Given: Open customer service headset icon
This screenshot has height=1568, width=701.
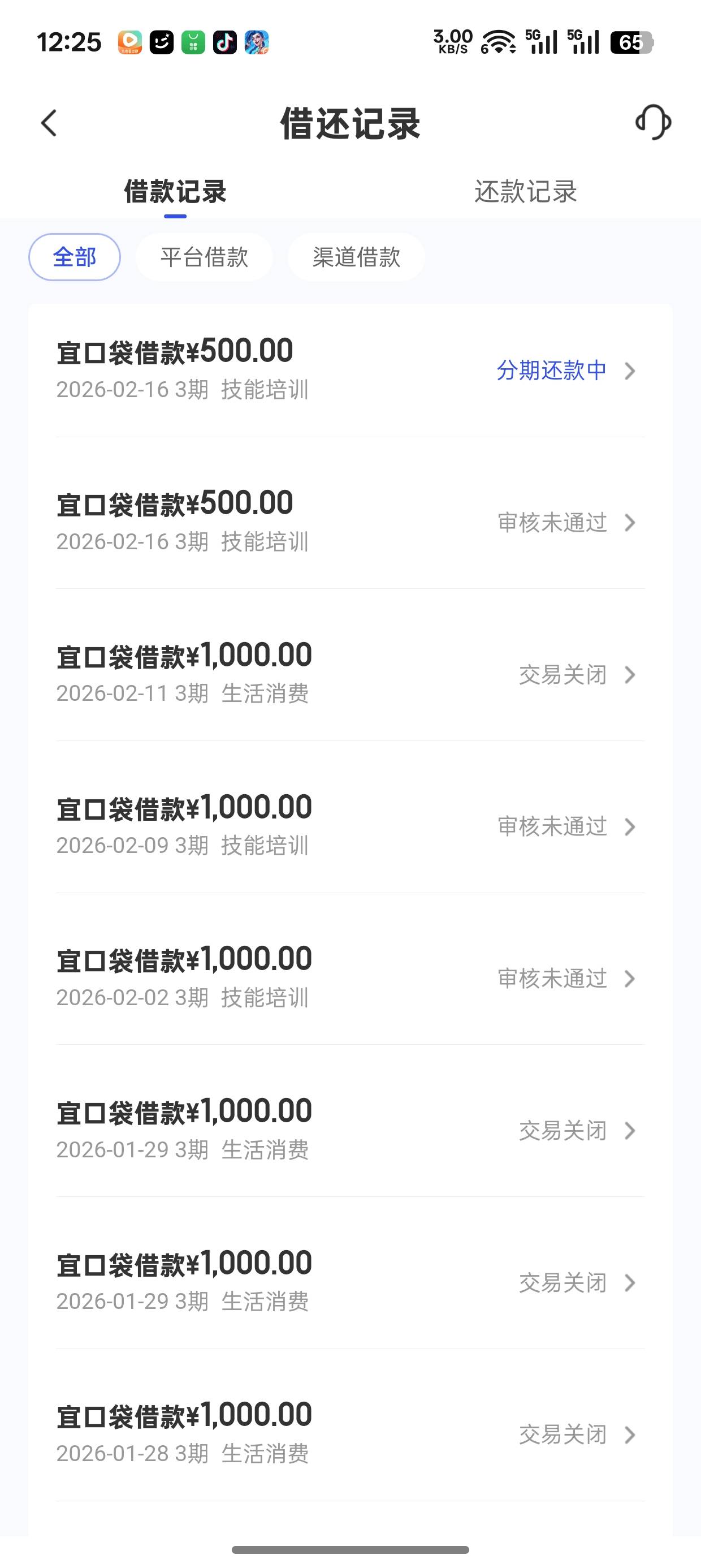Looking at the screenshot, I should (x=653, y=122).
